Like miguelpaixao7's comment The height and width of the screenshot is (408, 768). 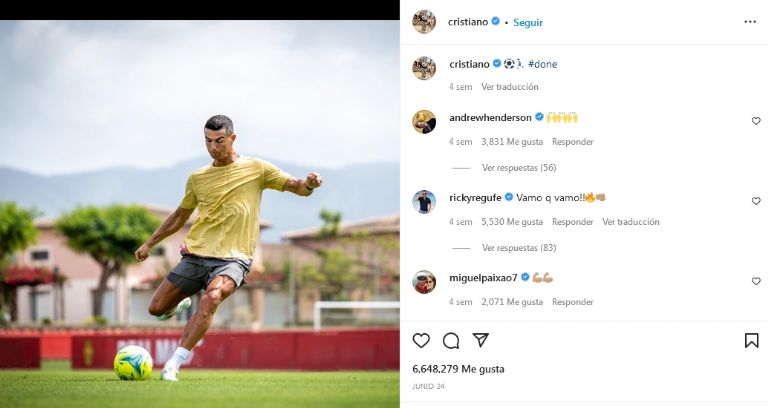(756, 281)
